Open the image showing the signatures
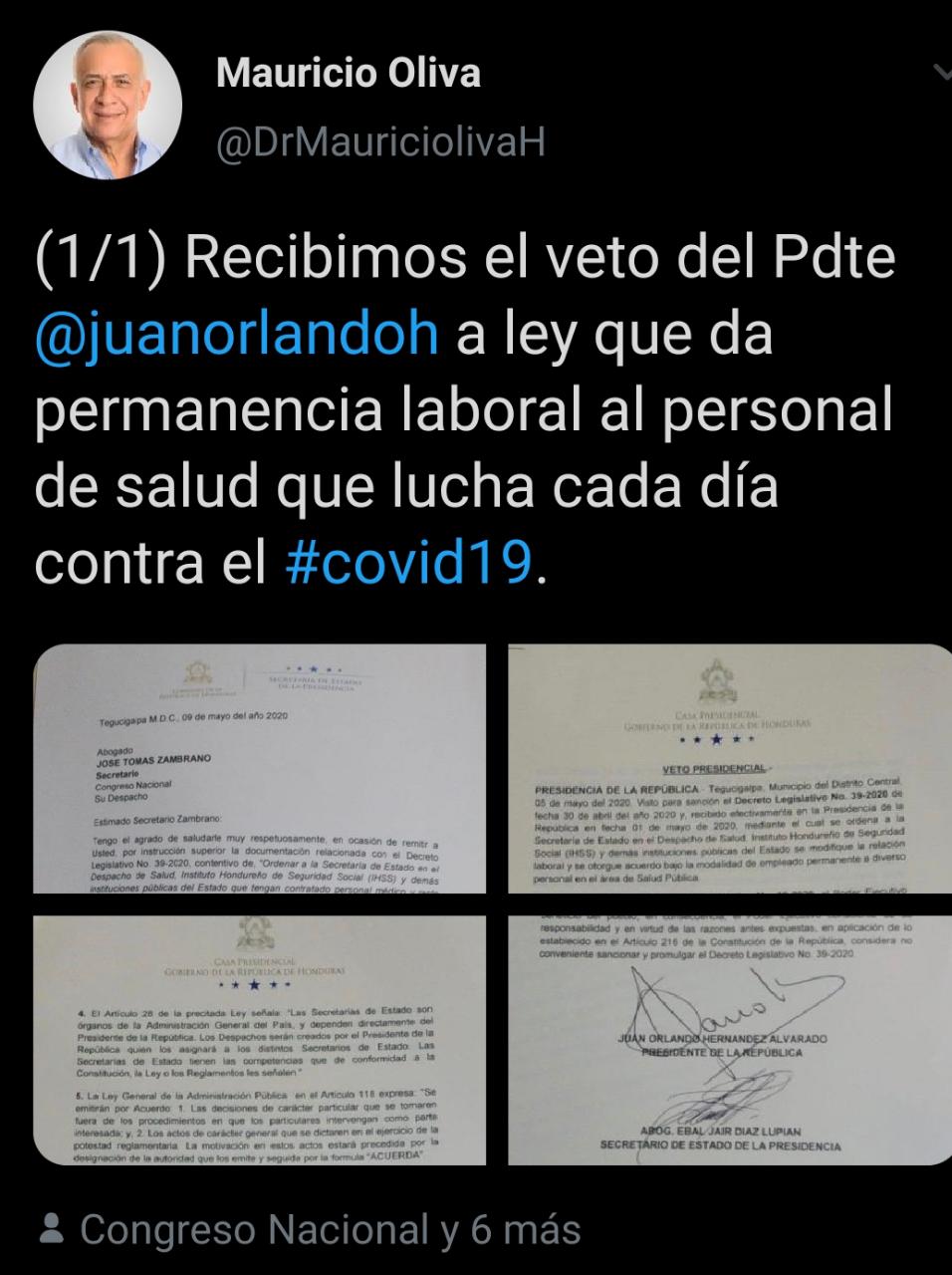Screen dimensions: 952x1275 pyautogui.click(x=729, y=1040)
